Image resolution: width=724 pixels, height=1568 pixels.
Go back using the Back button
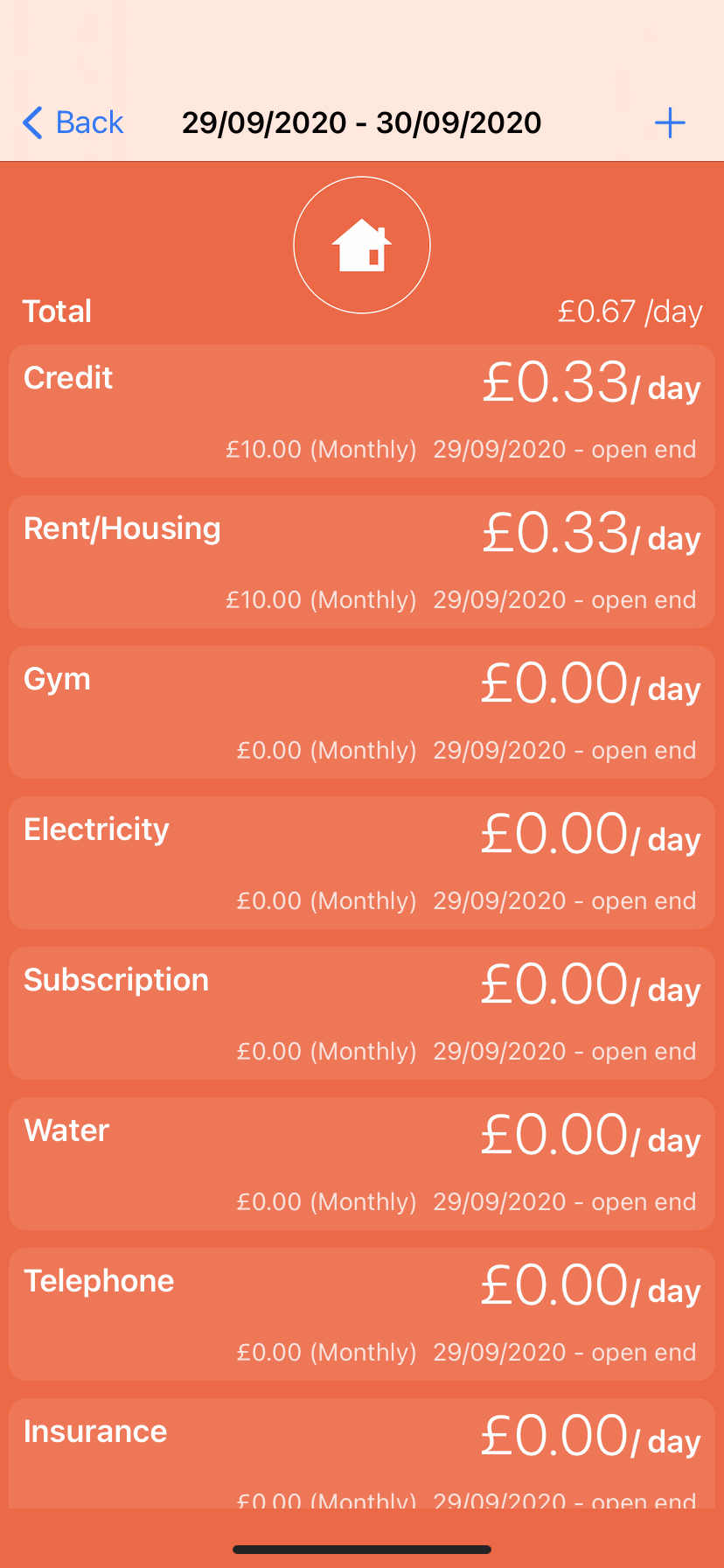(x=73, y=122)
